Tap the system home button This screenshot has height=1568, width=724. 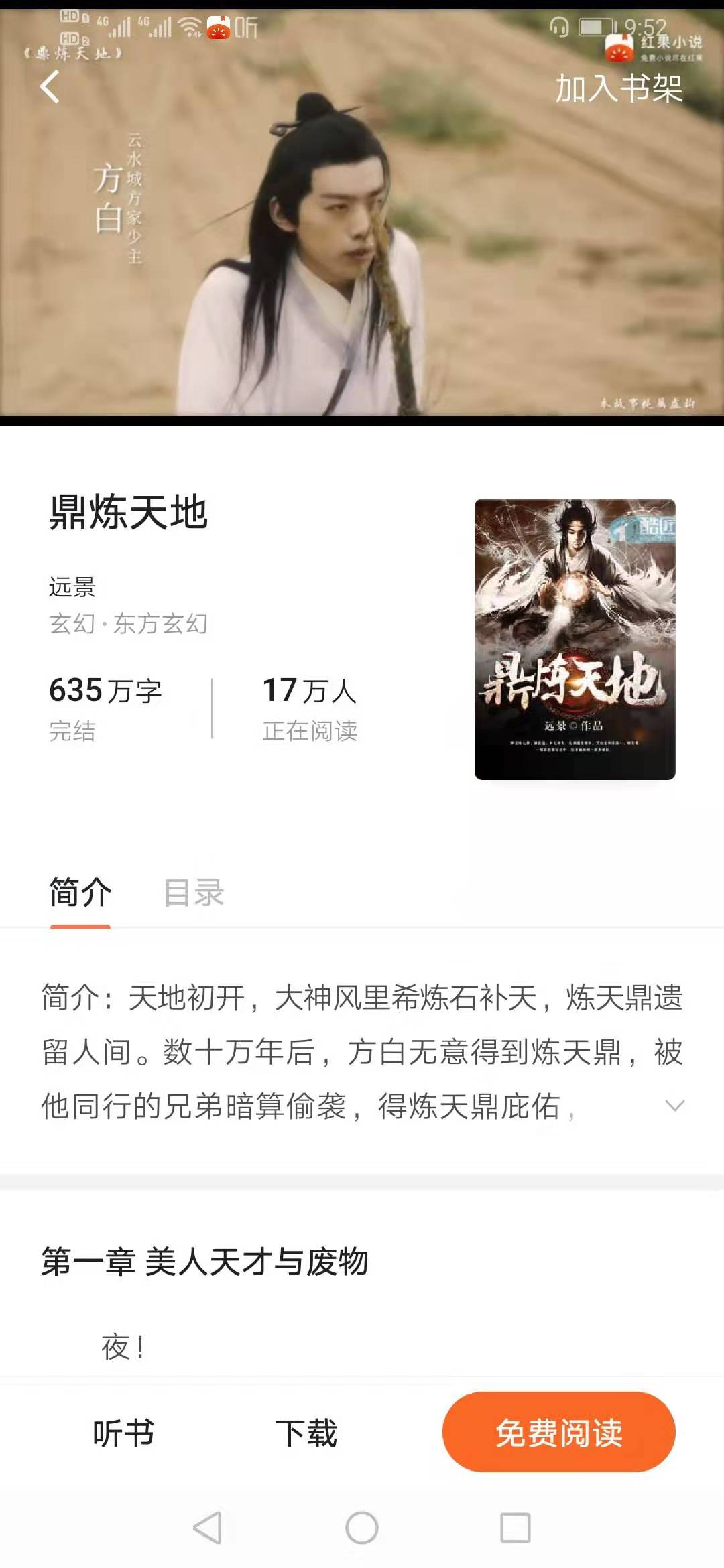click(x=362, y=1528)
